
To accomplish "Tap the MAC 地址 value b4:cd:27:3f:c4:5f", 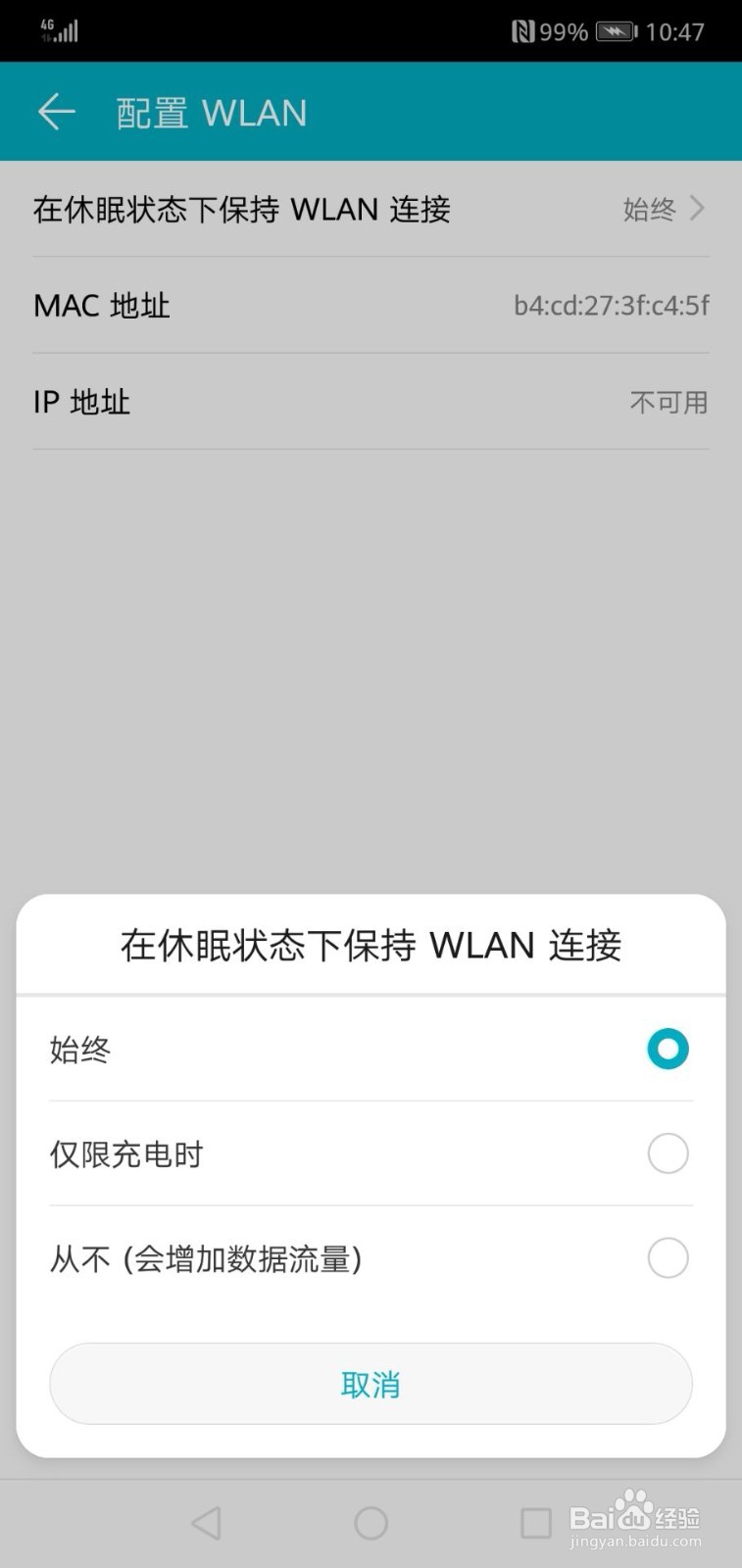I will click(611, 306).
